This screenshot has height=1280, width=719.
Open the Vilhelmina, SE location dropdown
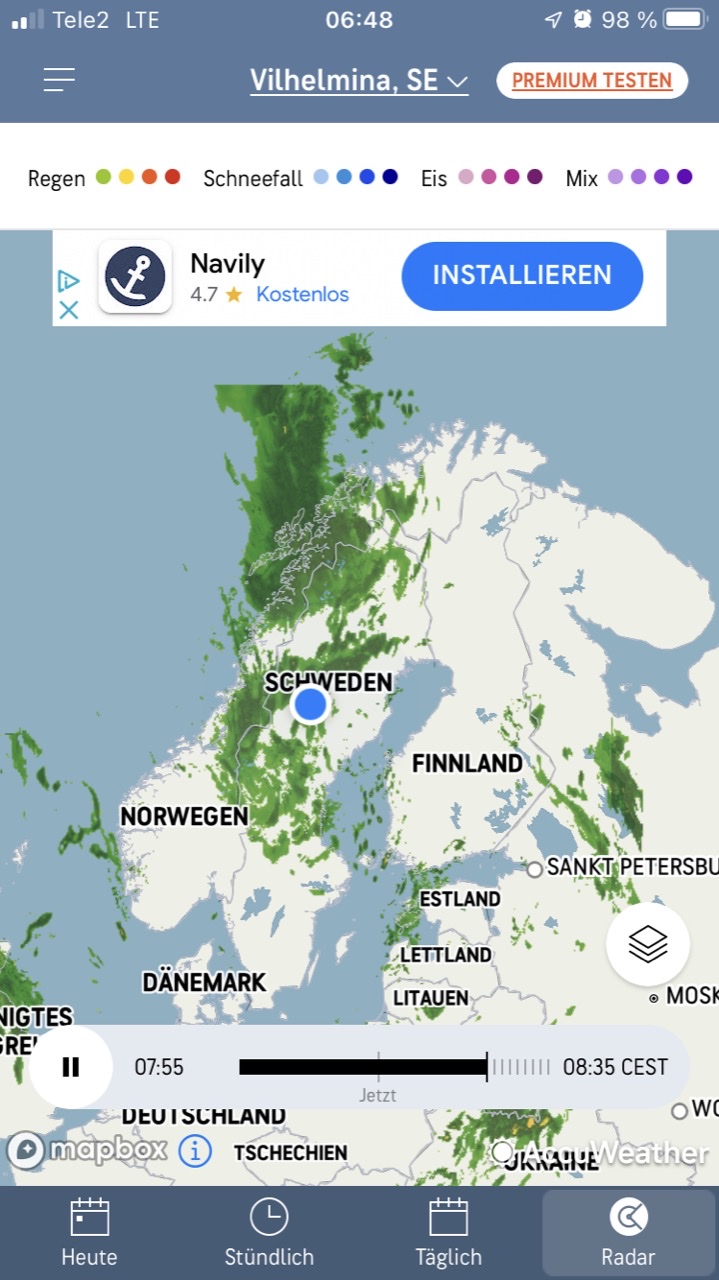[x=358, y=81]
